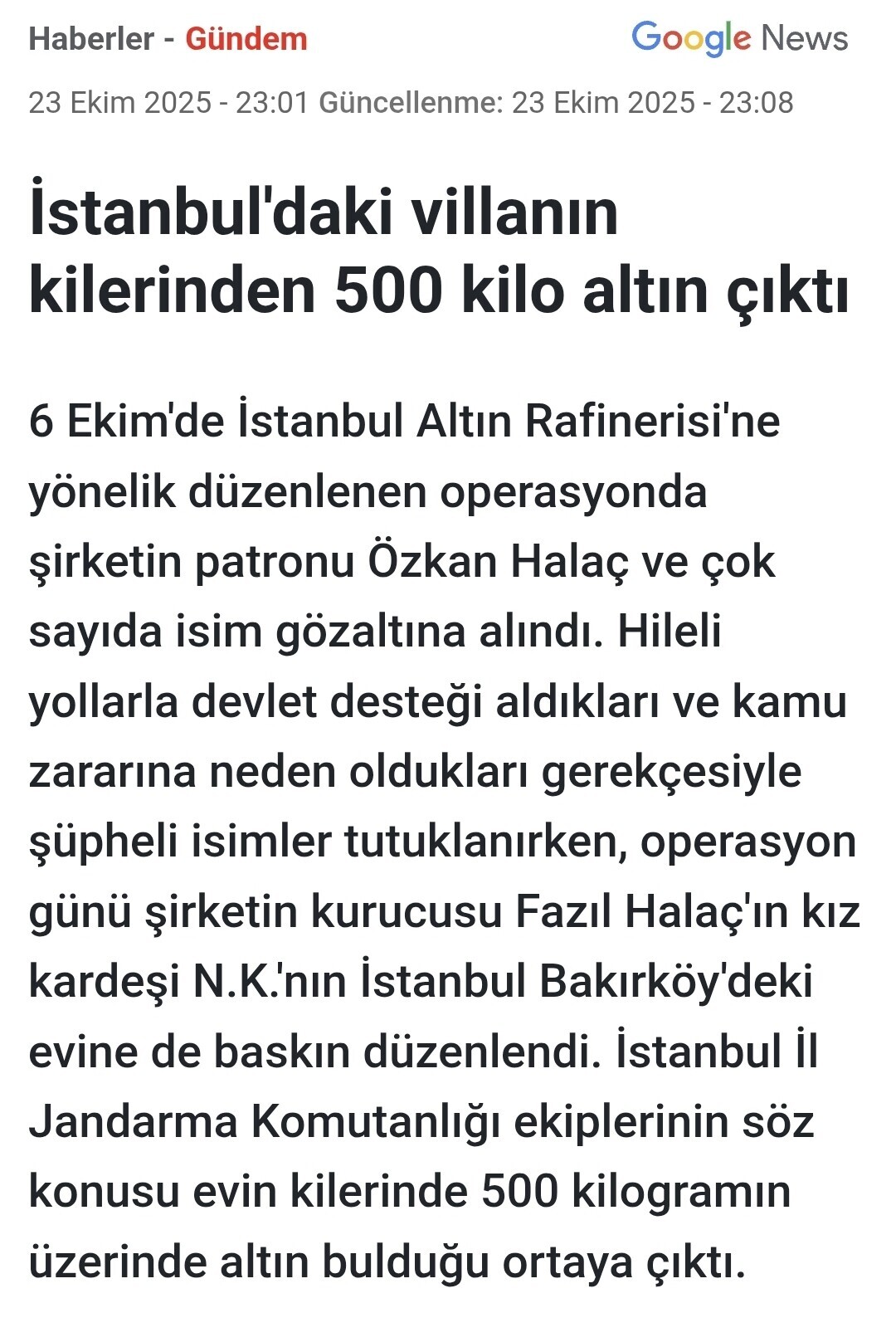Viewport: 896px width, 1342px height.
Task: Follow the site on Google News
Action: [x=739, y=38]
